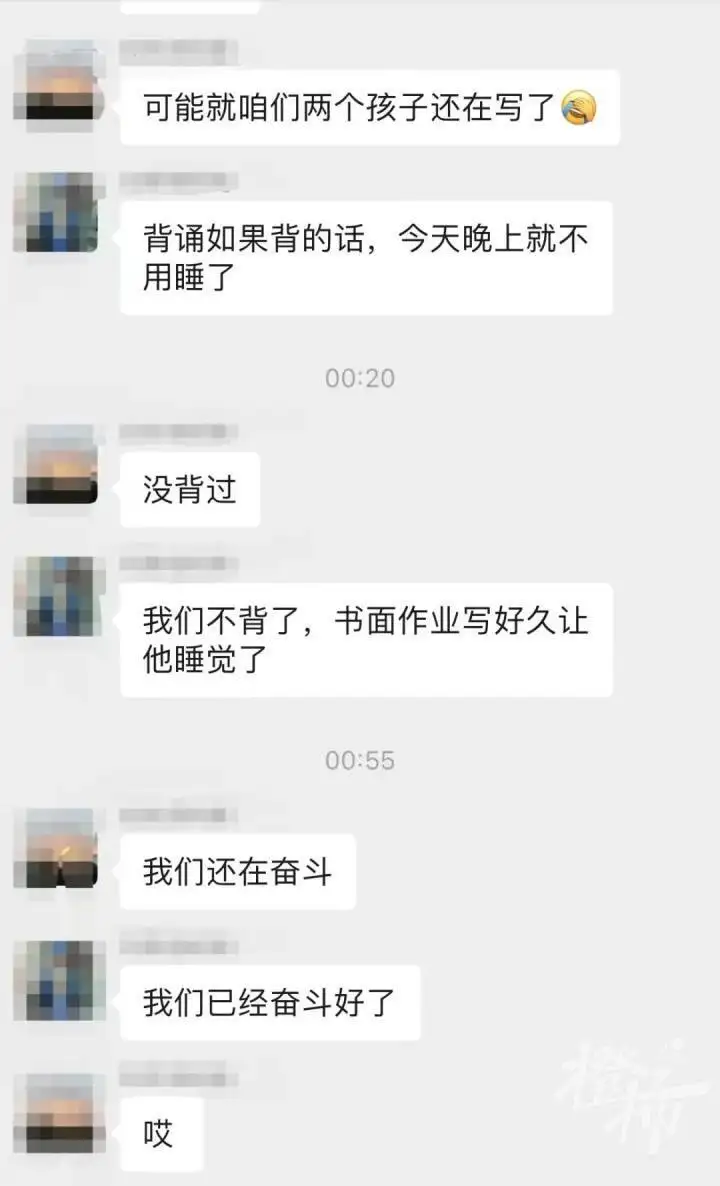Image resolution: width=720 pixels, height=1186 pixels.
Task: Open avatar beside the message '我们还在奋斗'
Action: (x=59, y=848)
